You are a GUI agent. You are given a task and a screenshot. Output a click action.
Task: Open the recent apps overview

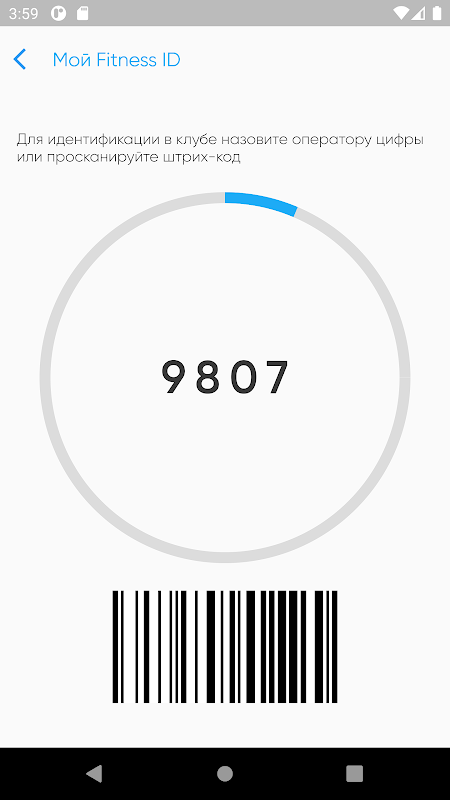coord(355,773)
